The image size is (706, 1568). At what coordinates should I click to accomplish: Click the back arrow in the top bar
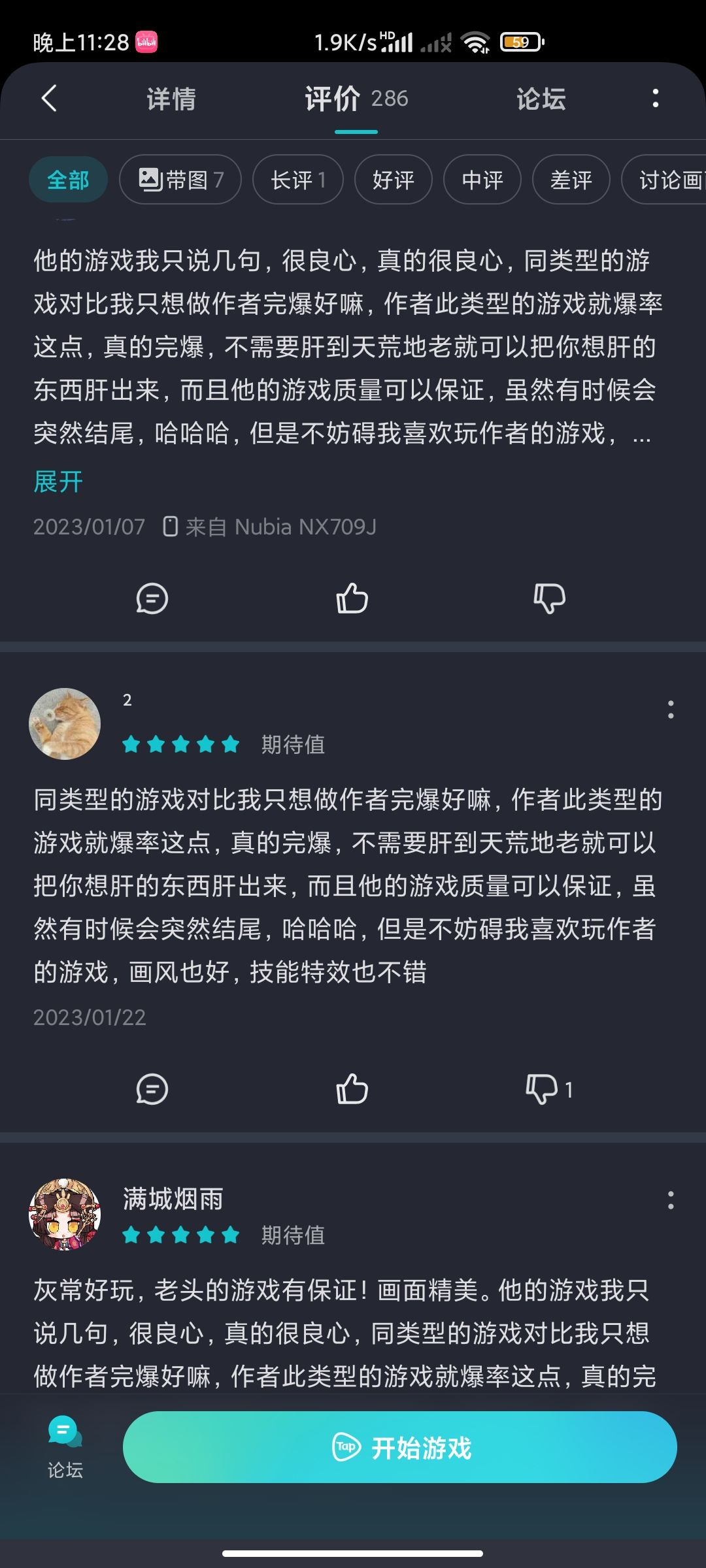48,98
